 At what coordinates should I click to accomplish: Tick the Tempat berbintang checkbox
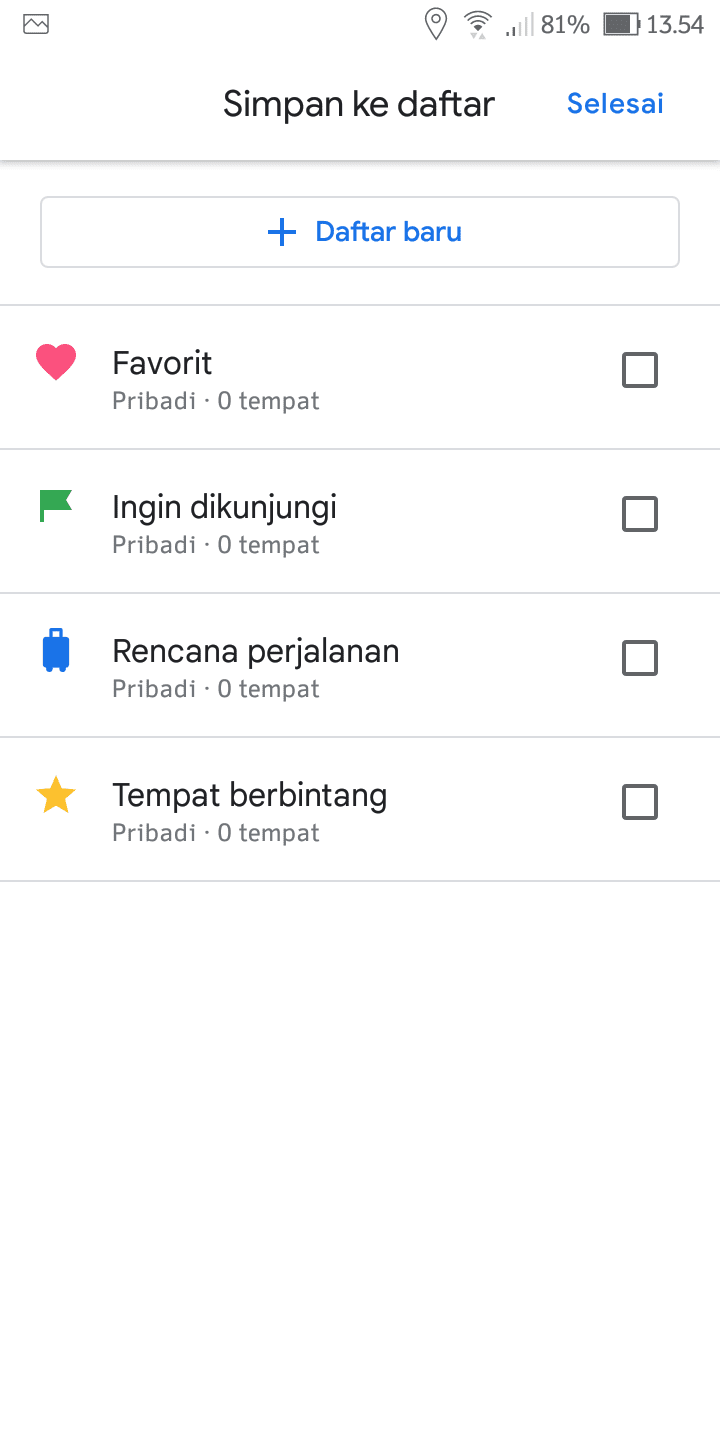pyautogui.click(x=640, y=802)
